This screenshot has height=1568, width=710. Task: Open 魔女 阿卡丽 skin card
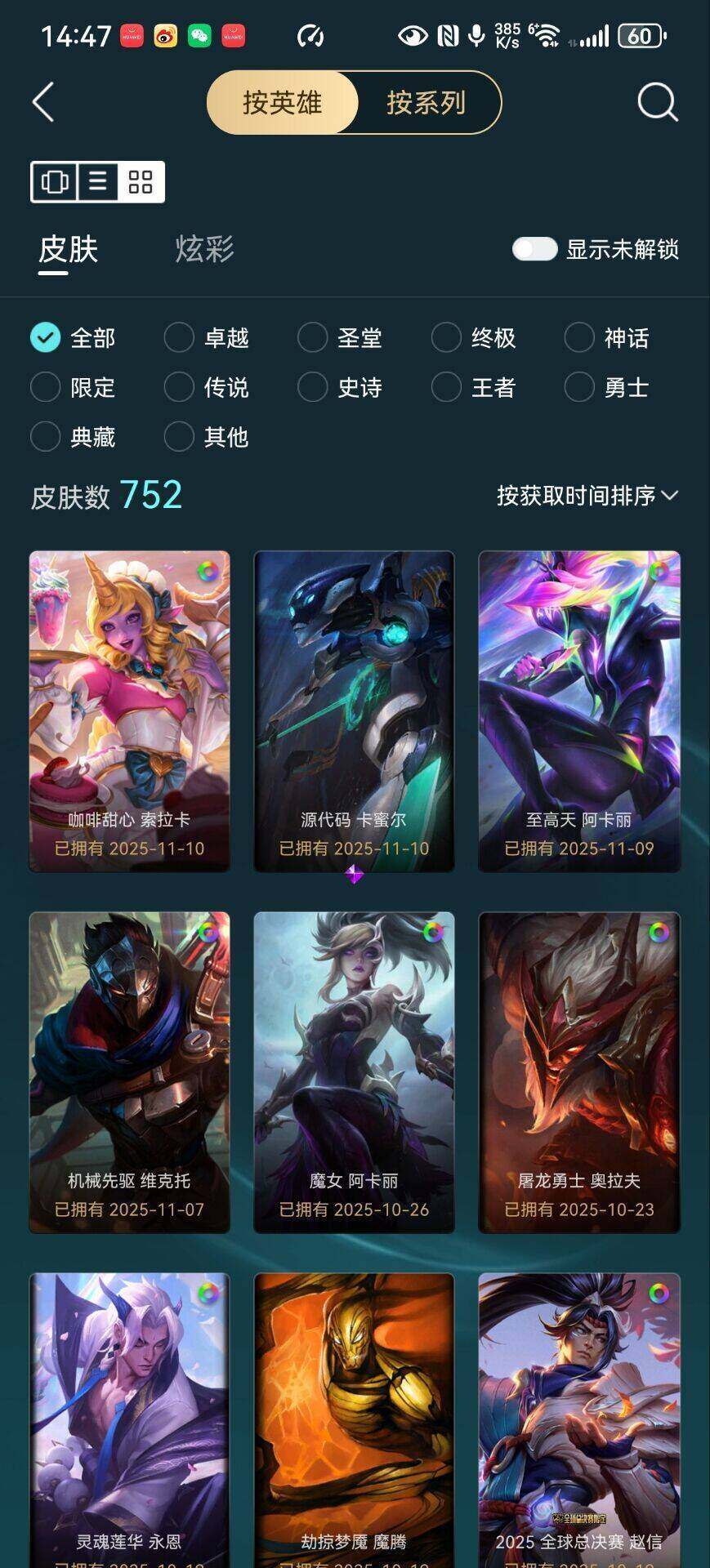click(x=354, y=1071)
